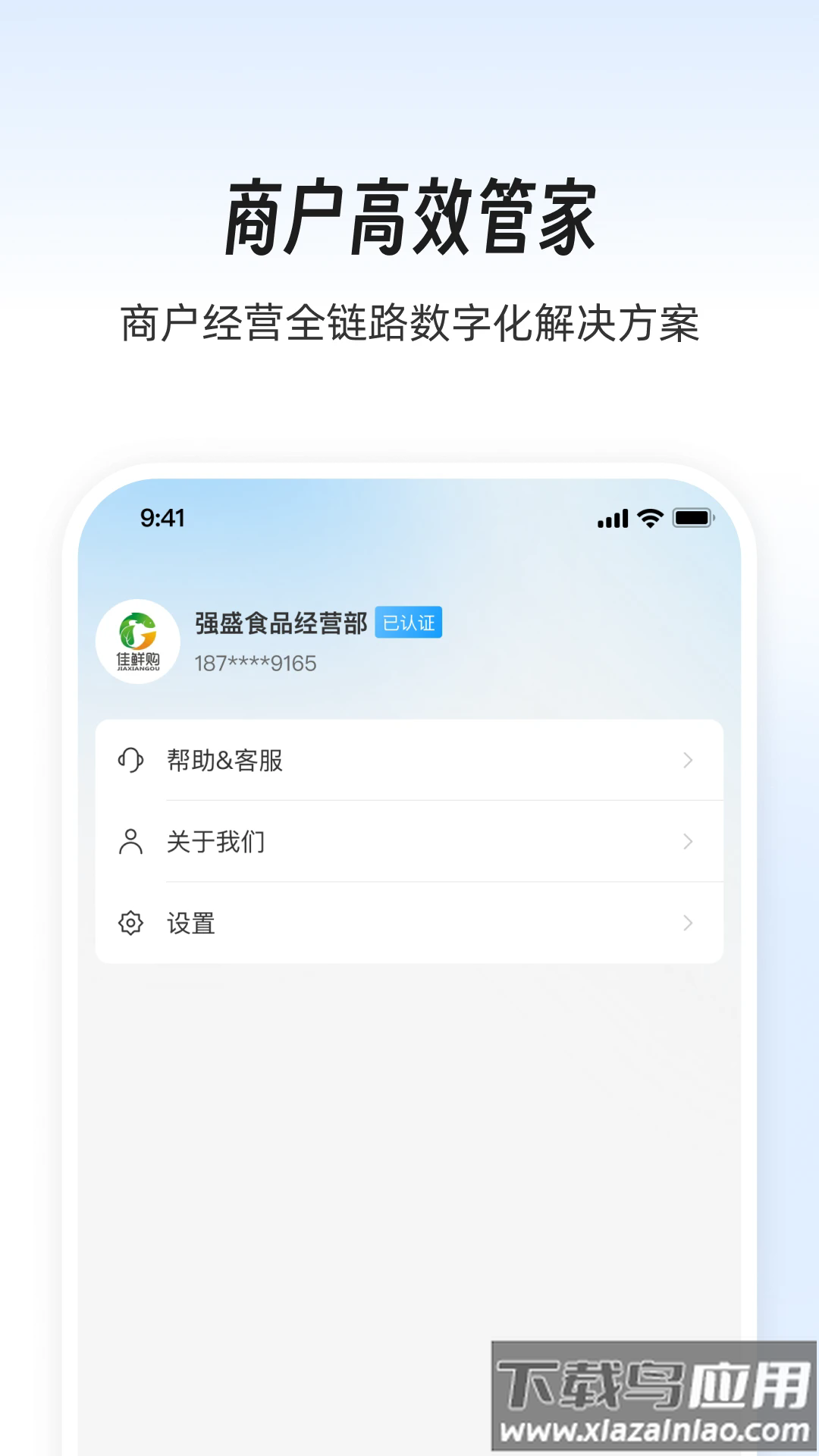Tap the cellular signal bars icon
The width and height of the screenshot is (819, 1456).
click(611, 518)
